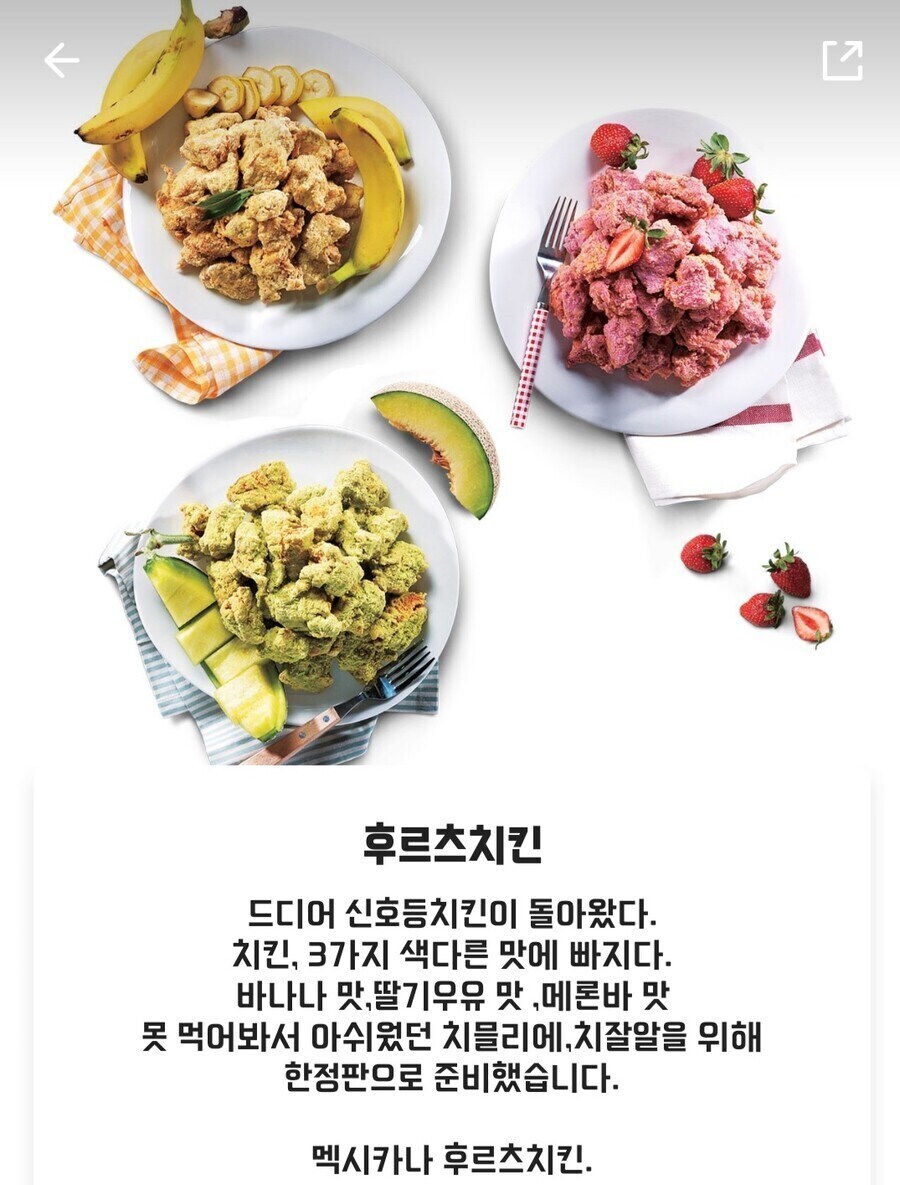The height and width of the screenshot is (1185, 900).
Task: Share this page with the share icon
Action: [x=842, y=60]
